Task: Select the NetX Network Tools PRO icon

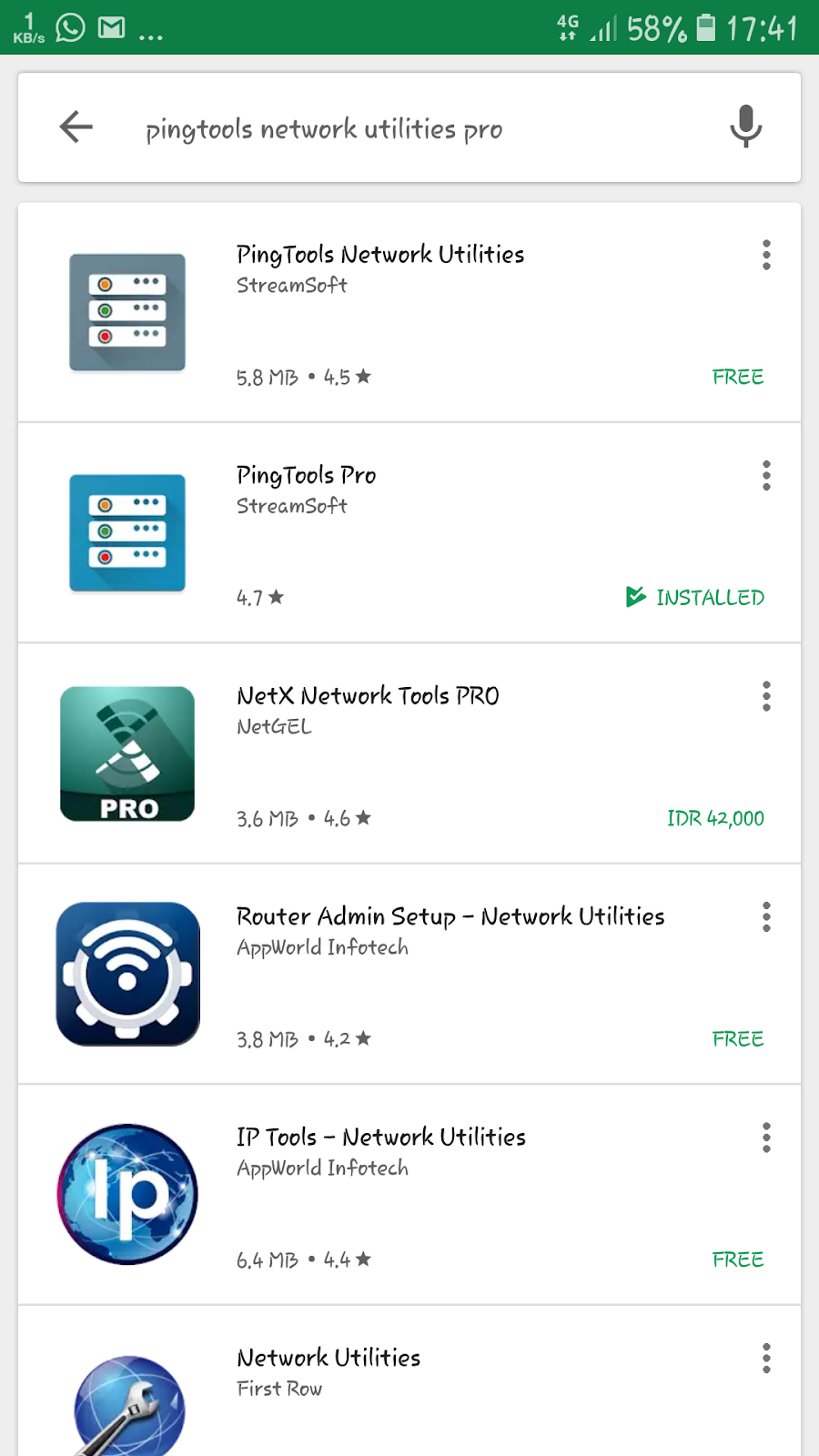Action: tap(127, 754)
